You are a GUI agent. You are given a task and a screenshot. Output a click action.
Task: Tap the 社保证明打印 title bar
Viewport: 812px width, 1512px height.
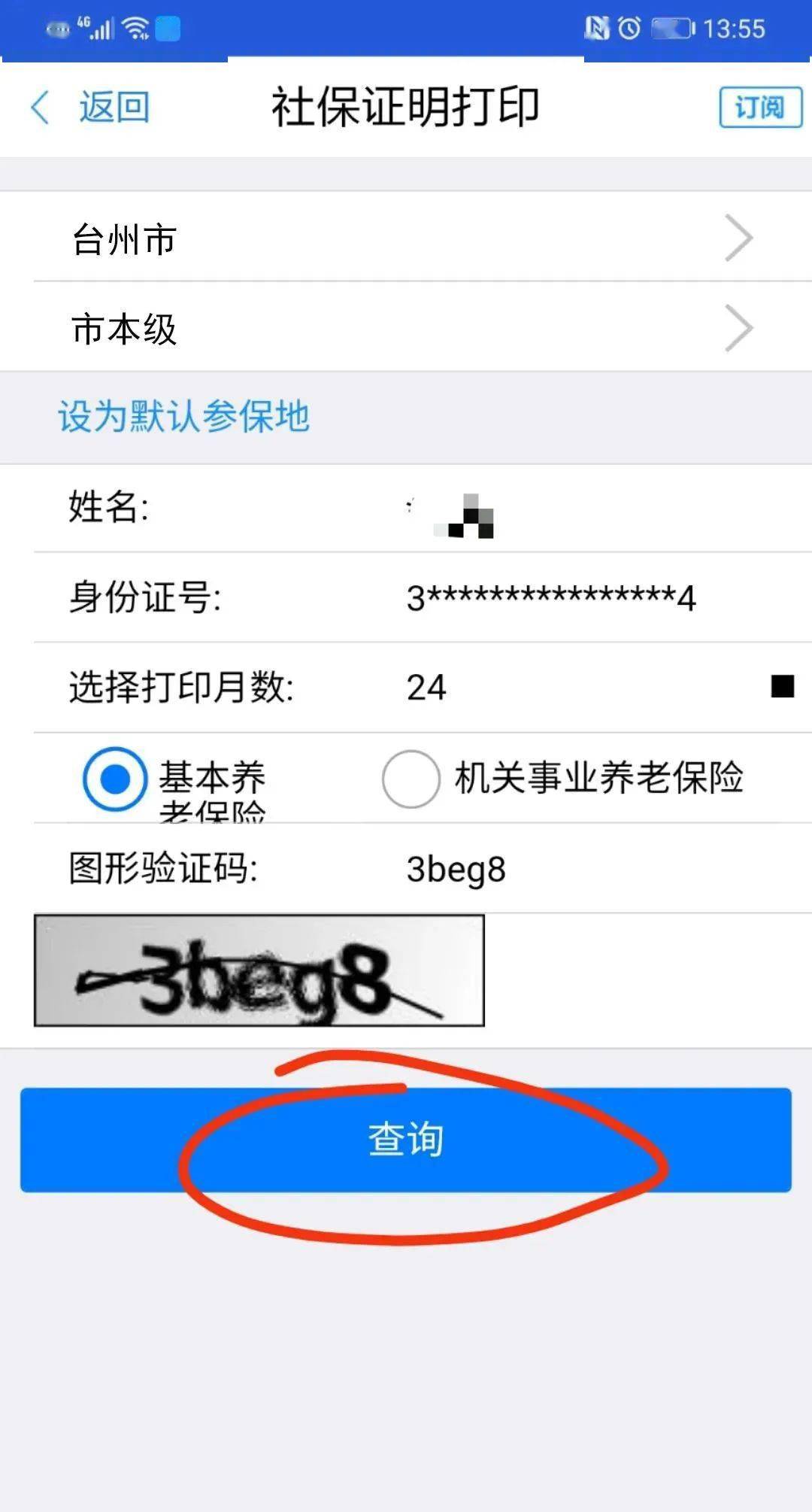click(x=406, y=107)
